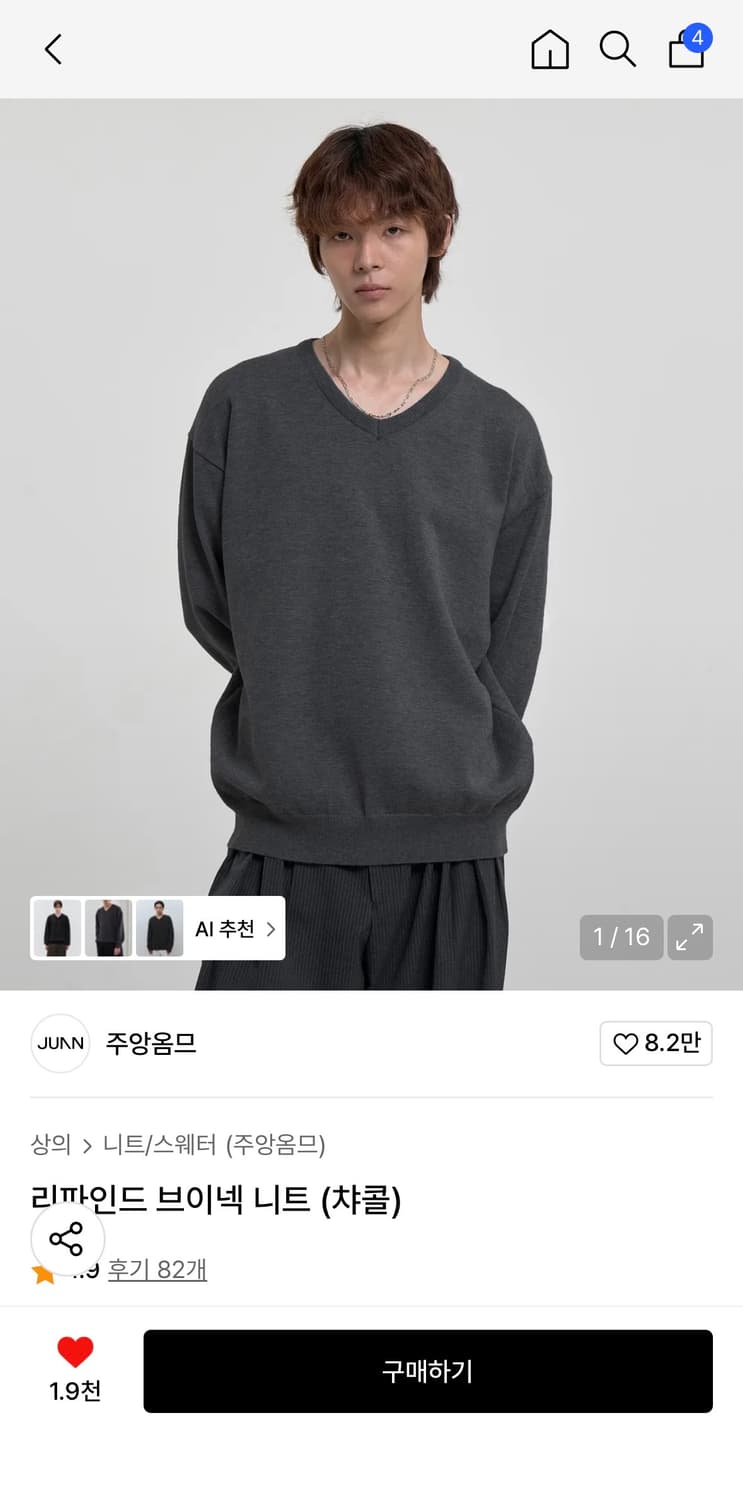Screen dimensions: 743x1500
Task: Open the shopping cart with 4 items
Action: (687, 49)
